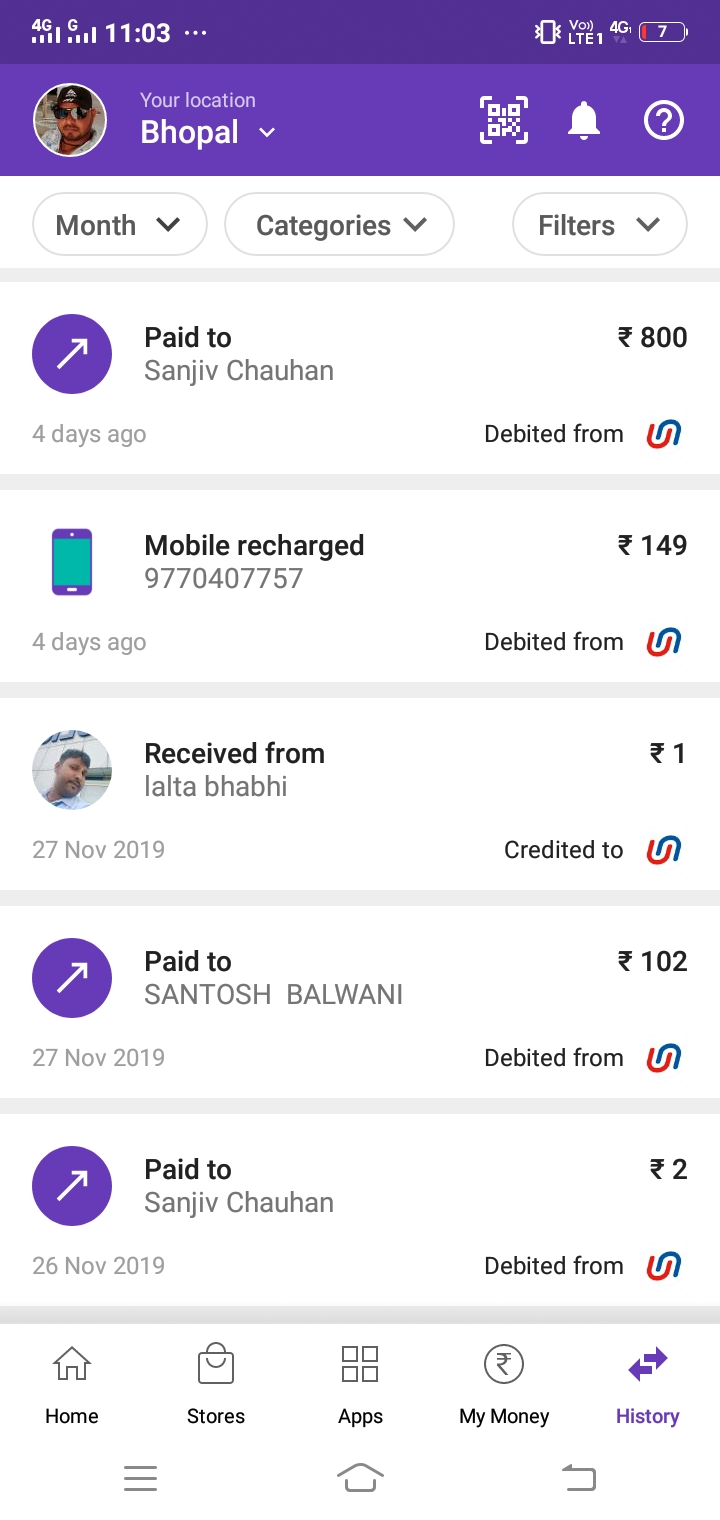Image resolution: width=720 pixels, height=1520 pixels.
Task: Tap the profile picture
Action: pyautogui.click(x=70, y=120)
